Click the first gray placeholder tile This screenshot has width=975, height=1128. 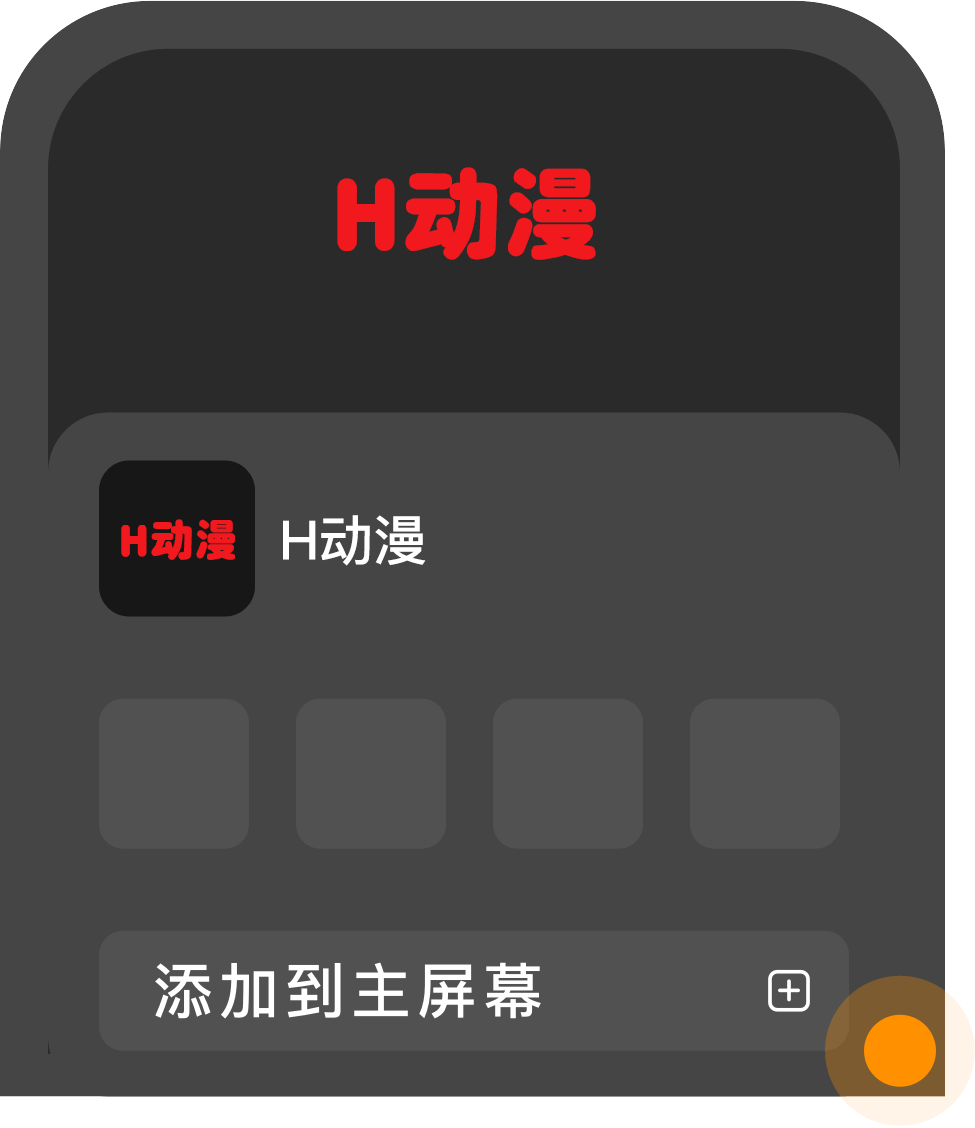(174, 774)
